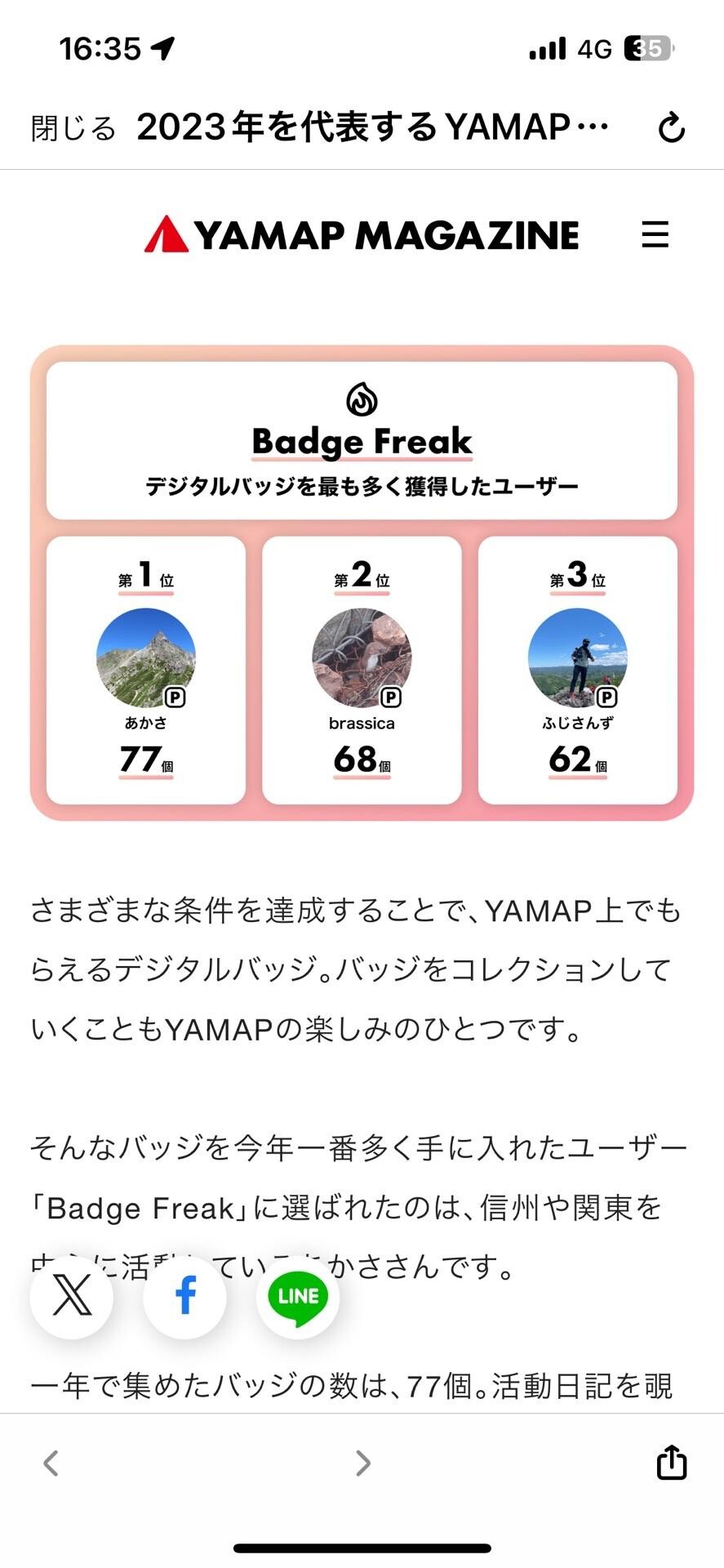724x1568 pixels.
Task: Share the article on Facebook
Action: tap(184, 1296)
